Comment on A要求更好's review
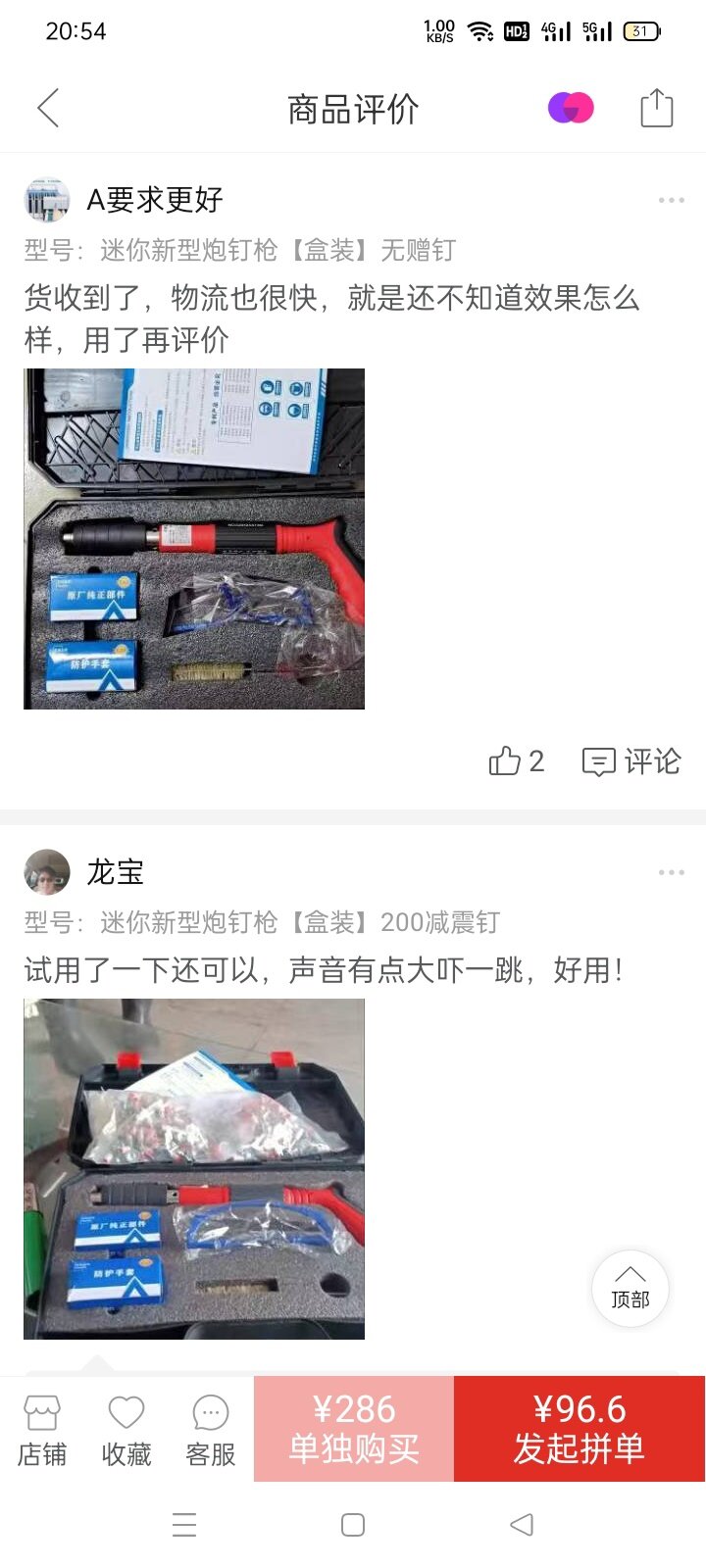This screenshot has width=706, height=1568. tap(631, 761)
